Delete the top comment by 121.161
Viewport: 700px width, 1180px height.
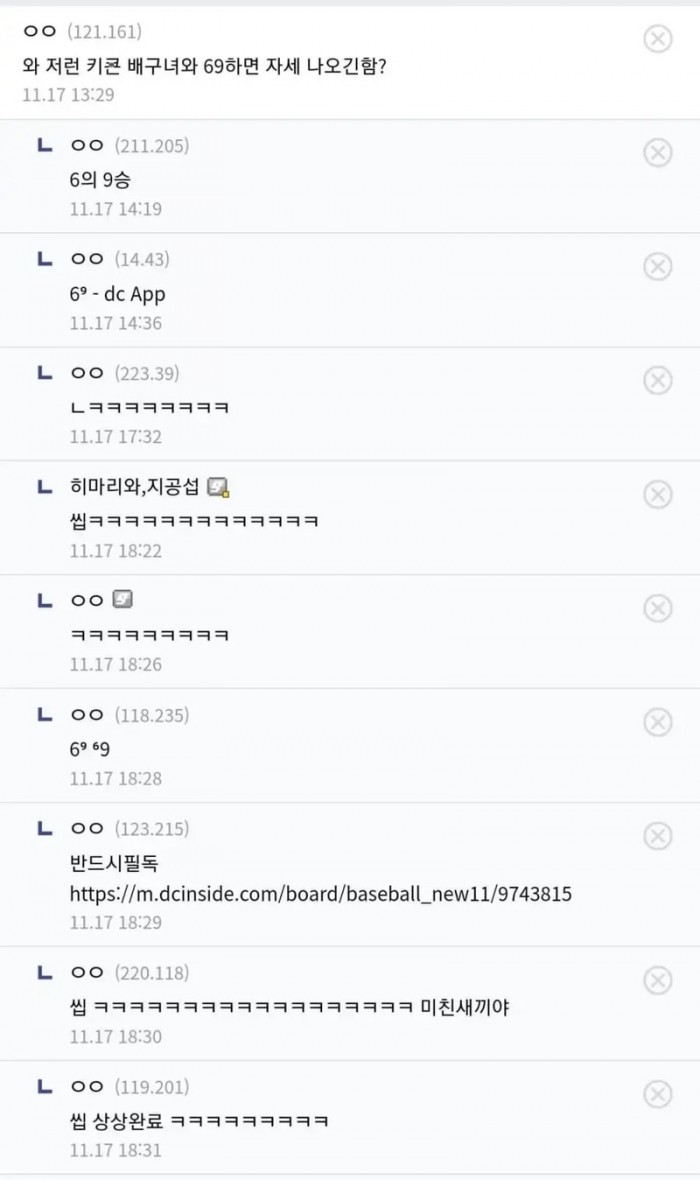coord(657,39)
